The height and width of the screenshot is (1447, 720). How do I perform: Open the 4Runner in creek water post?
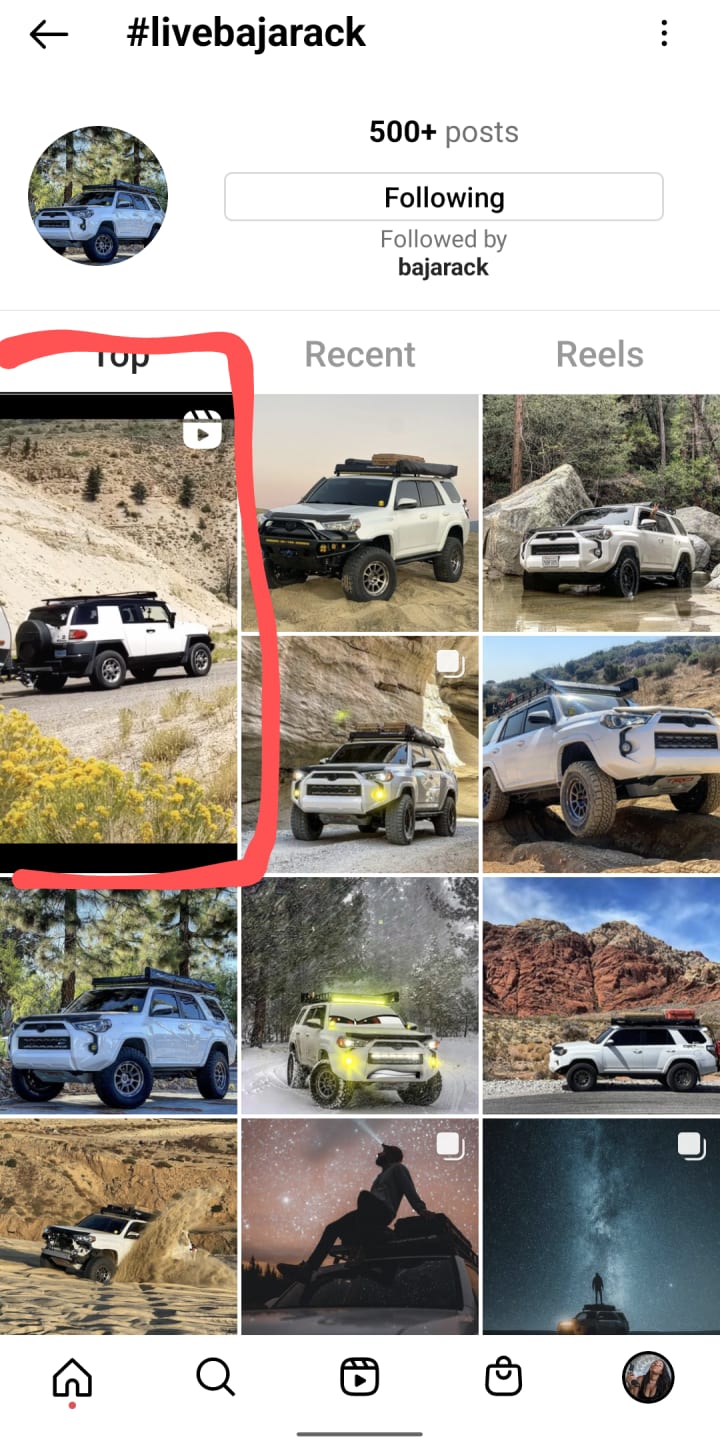click(x=601, y=512)
